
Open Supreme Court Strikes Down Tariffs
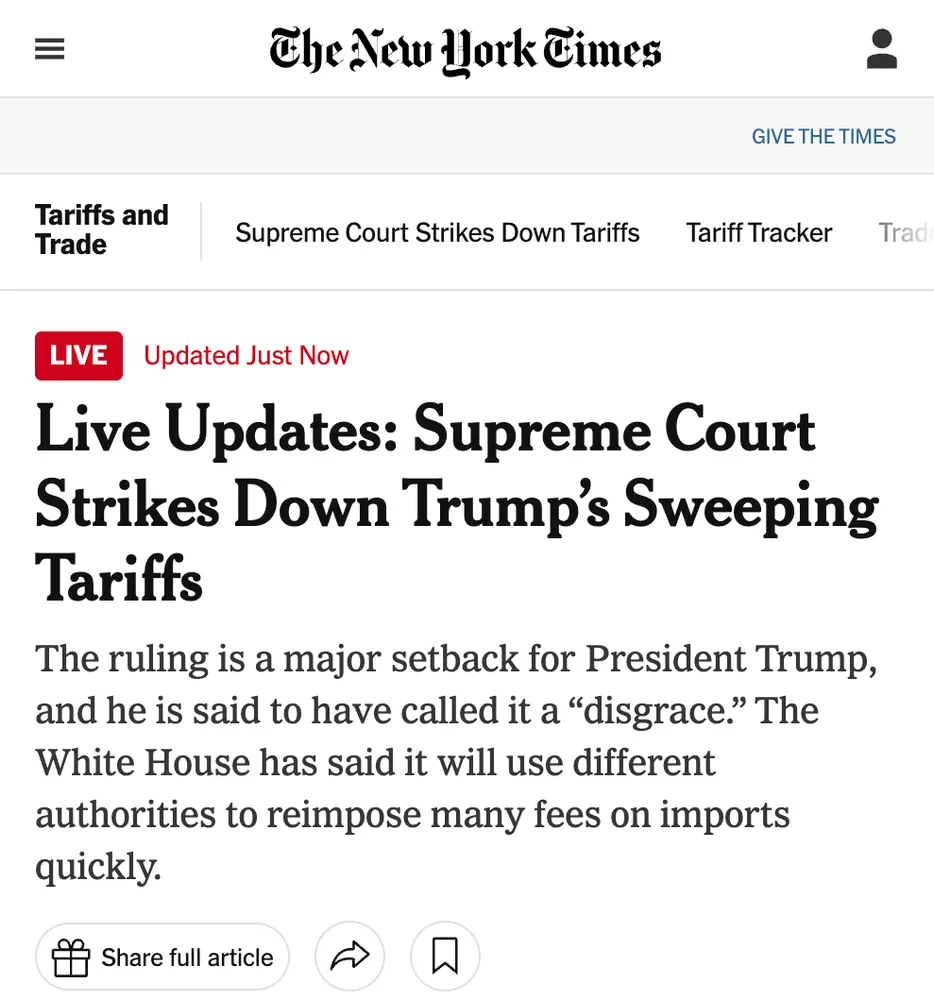[x=437, y=233]
